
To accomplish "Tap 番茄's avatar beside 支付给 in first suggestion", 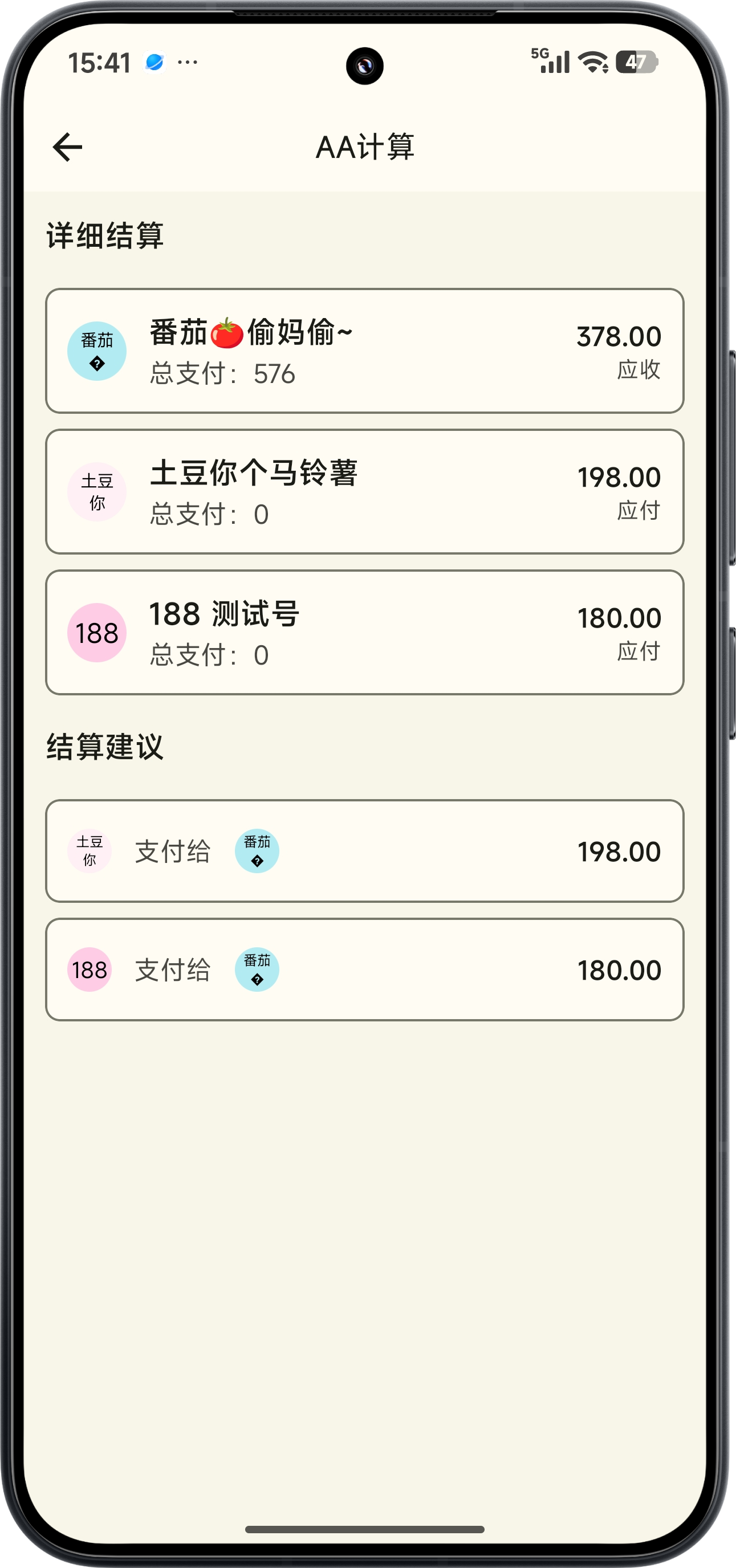I will coord(257,852).
